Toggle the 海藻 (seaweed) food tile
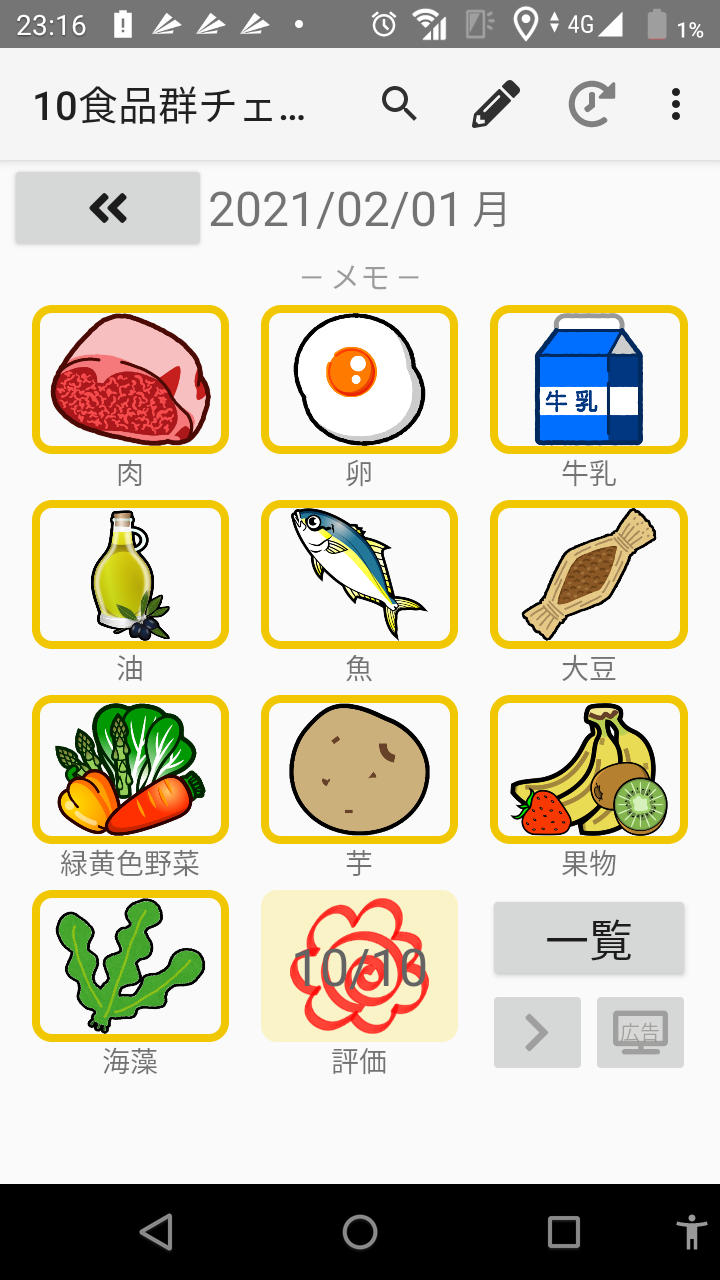Image resolution: width=720 pixels, height=1280 pixels. [130, 965]
